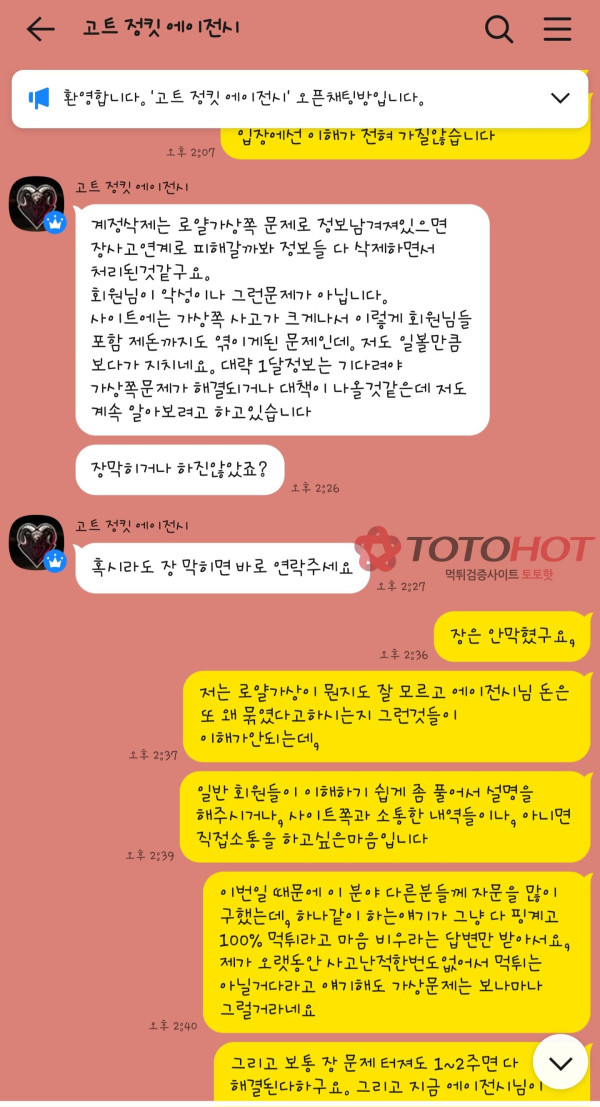Viewport: 600px width, 1107px height.
Task: Expand the 환영합니다 announcement banner
Action: [x=560, y=98]
